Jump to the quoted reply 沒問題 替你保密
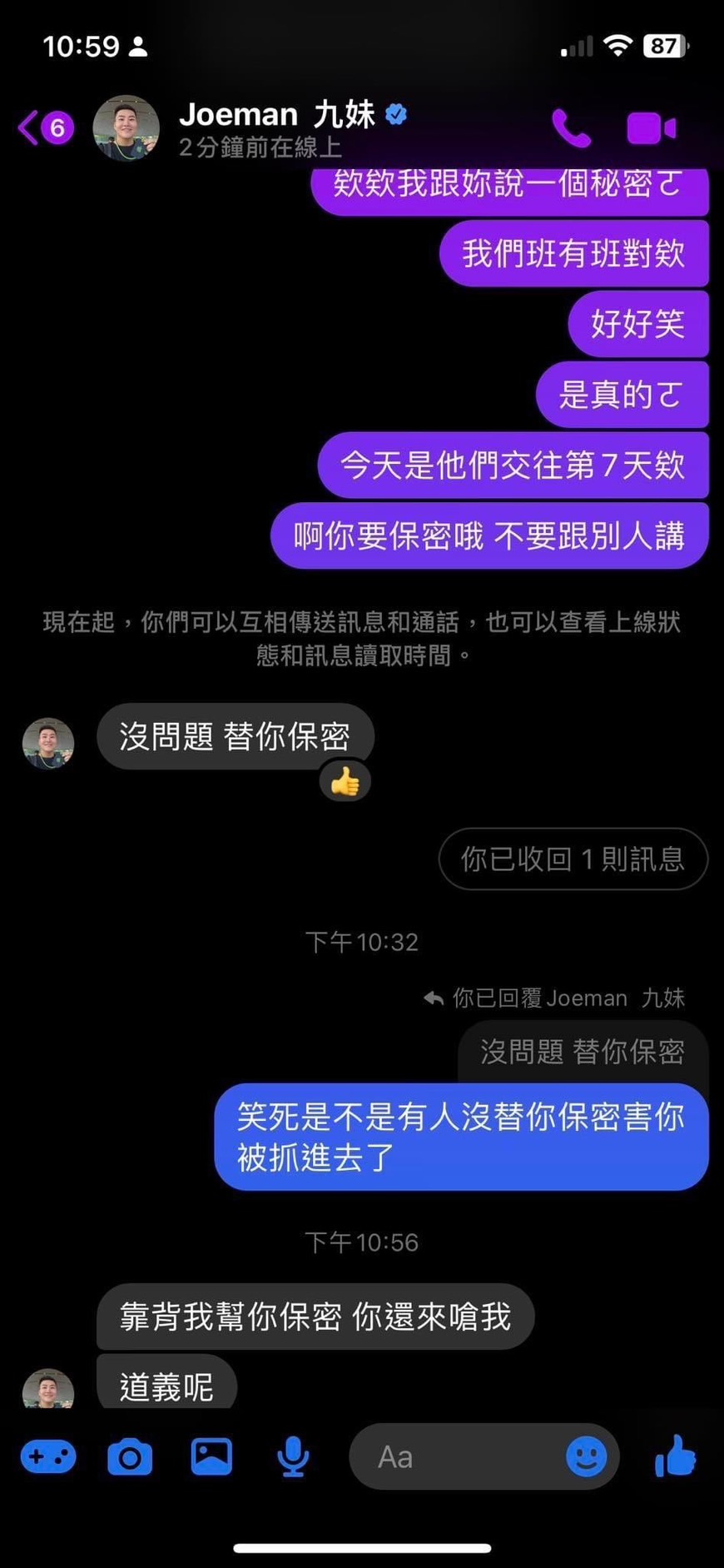Screen dimensions: 724x1568 point(582,1051)
